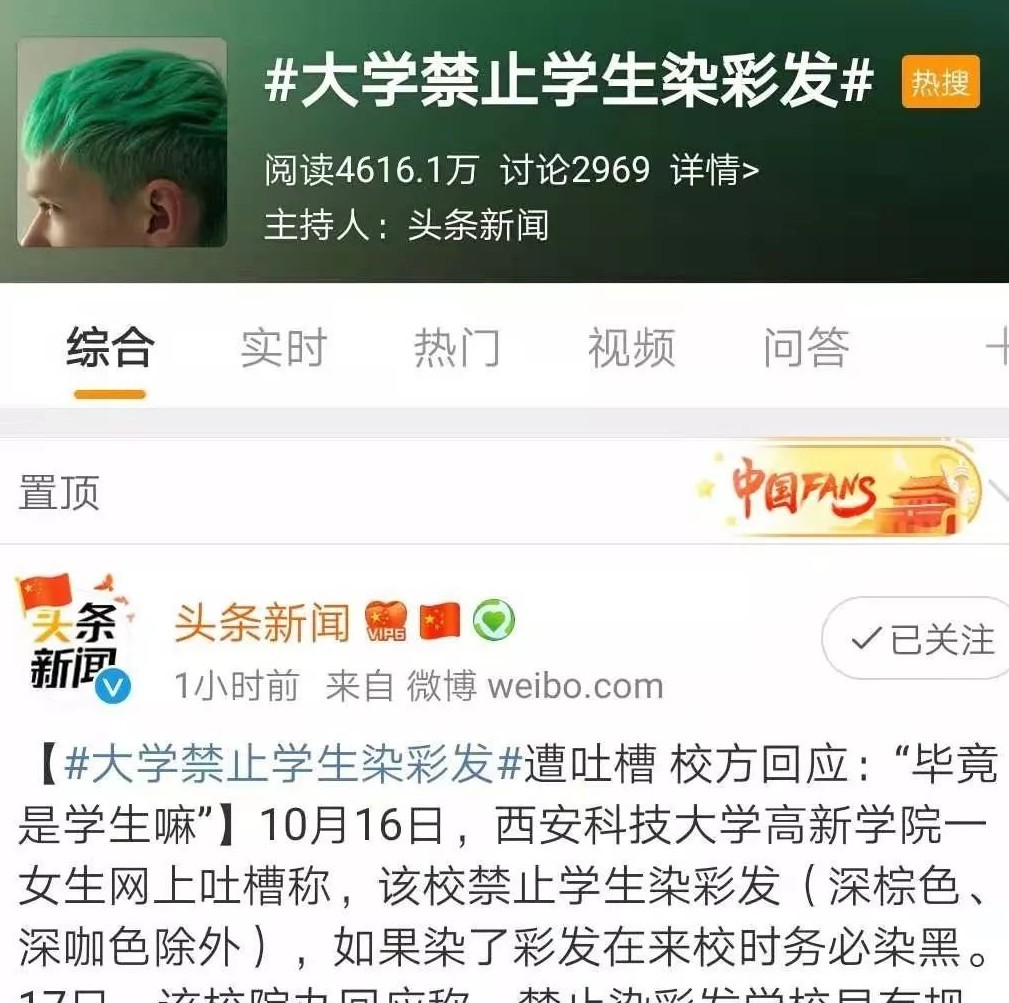Image resolution: width=1009 pixels, height=1003 pixels.
Task: Switch to the 视频 tab
Action: pos(631,349)
